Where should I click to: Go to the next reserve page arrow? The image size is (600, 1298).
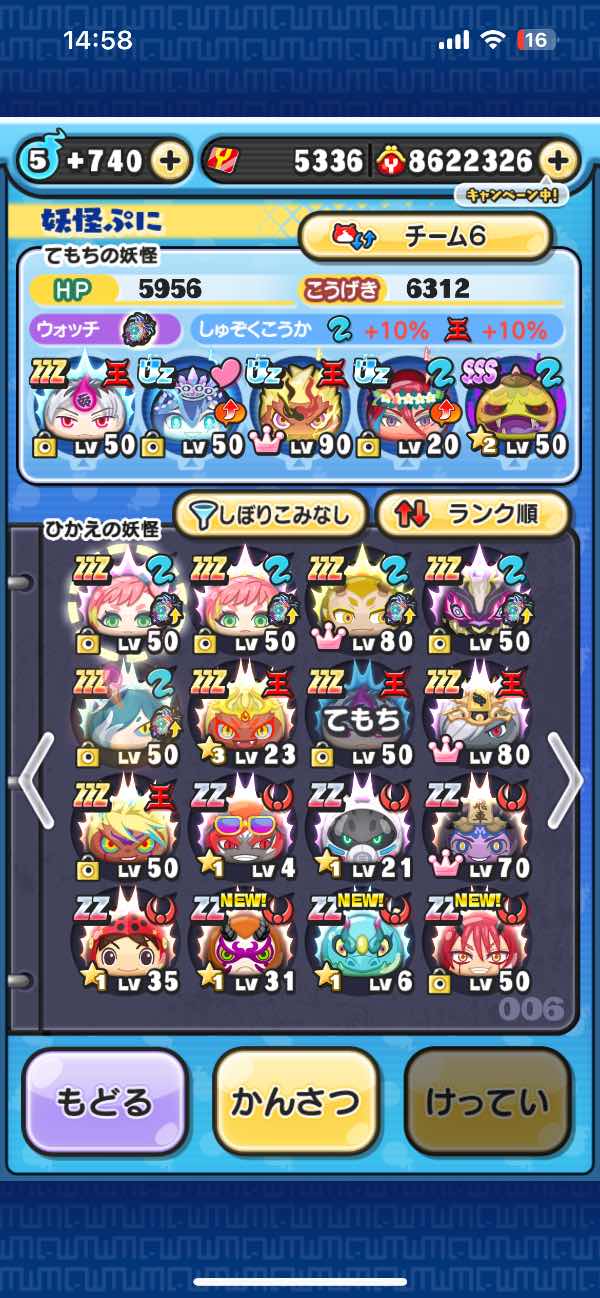tap(566, 780)
